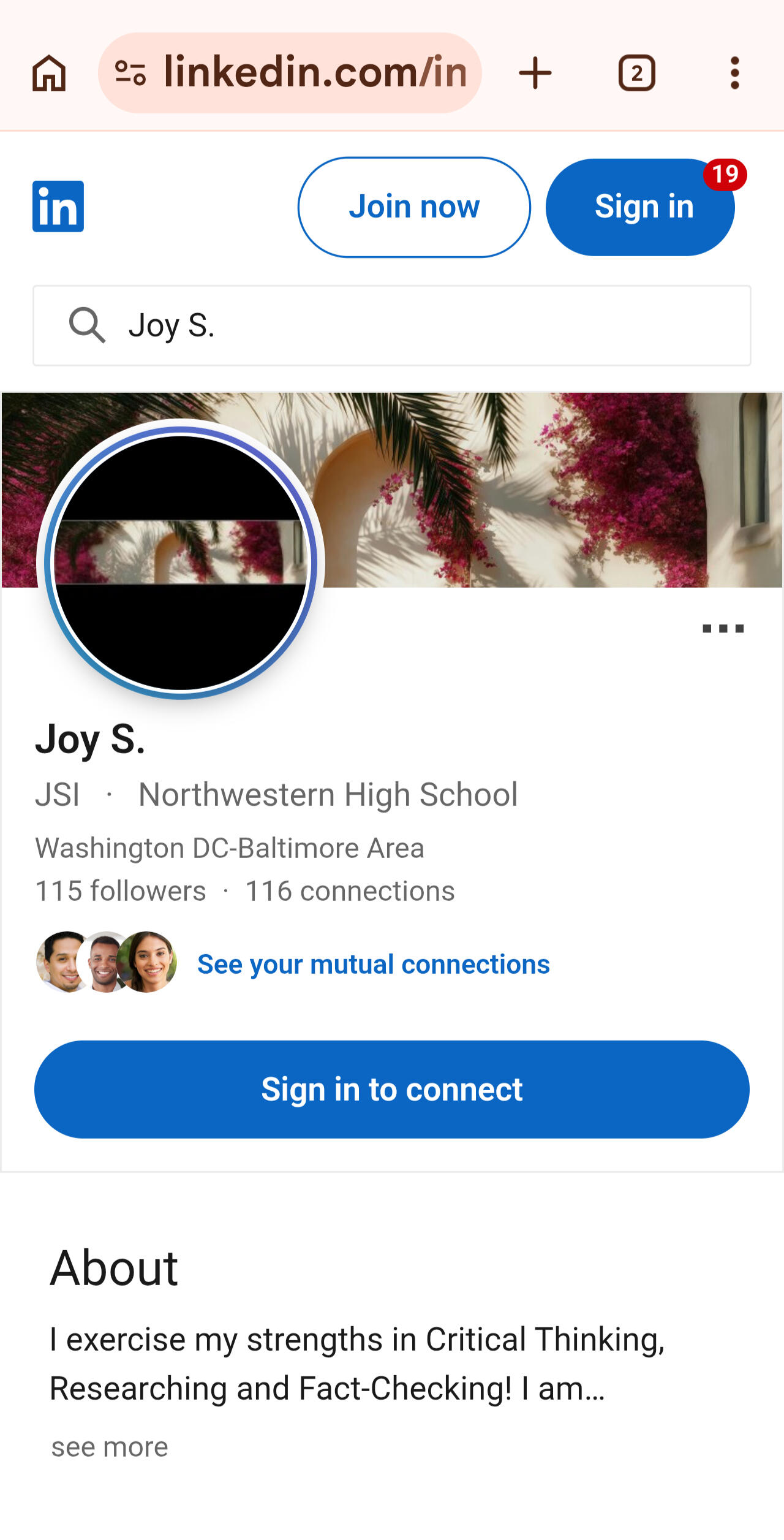Open the profile's three-dot more options
784x1540 pixels.
(x=723, y=629)
